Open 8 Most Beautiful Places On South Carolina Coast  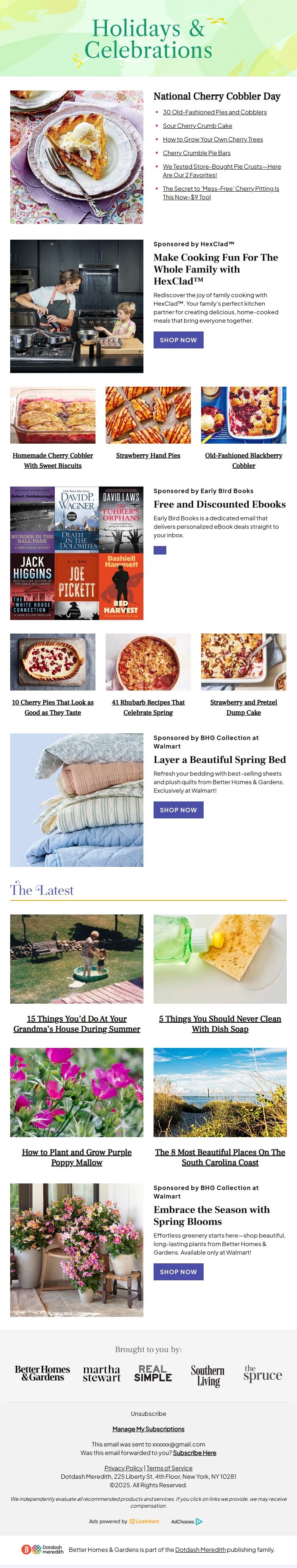coord(220,1157)
